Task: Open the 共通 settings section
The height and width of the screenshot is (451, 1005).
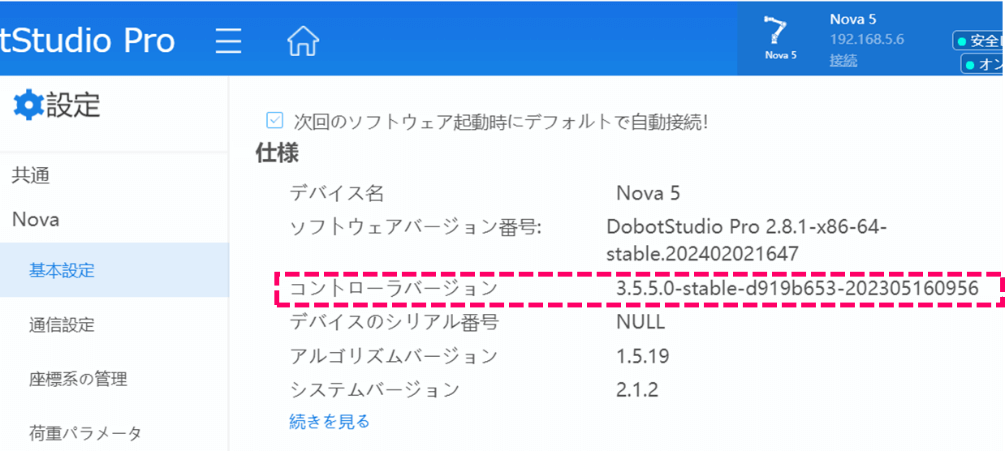Action: point(31,175)
